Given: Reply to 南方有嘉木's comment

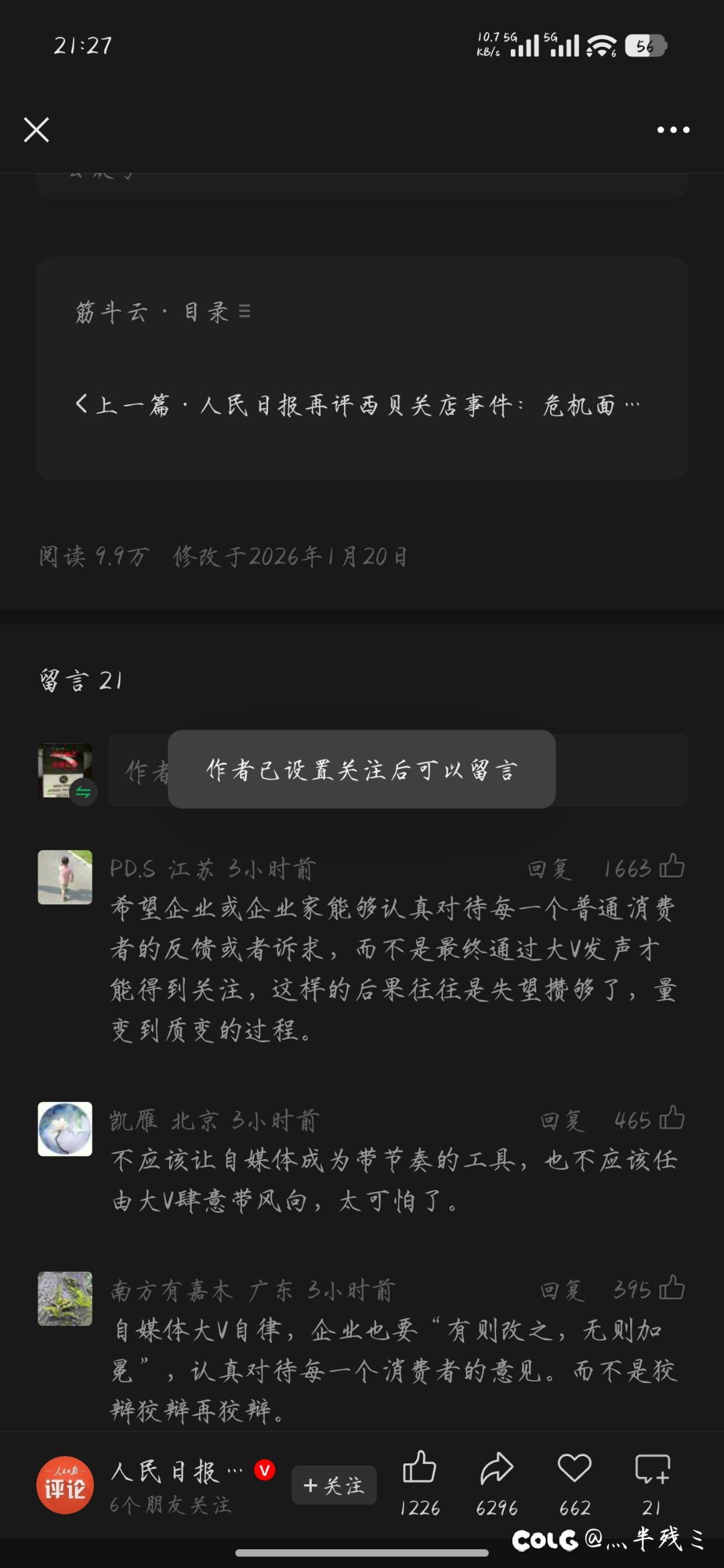Looking at the screenshot, I should pos(562,1290).
